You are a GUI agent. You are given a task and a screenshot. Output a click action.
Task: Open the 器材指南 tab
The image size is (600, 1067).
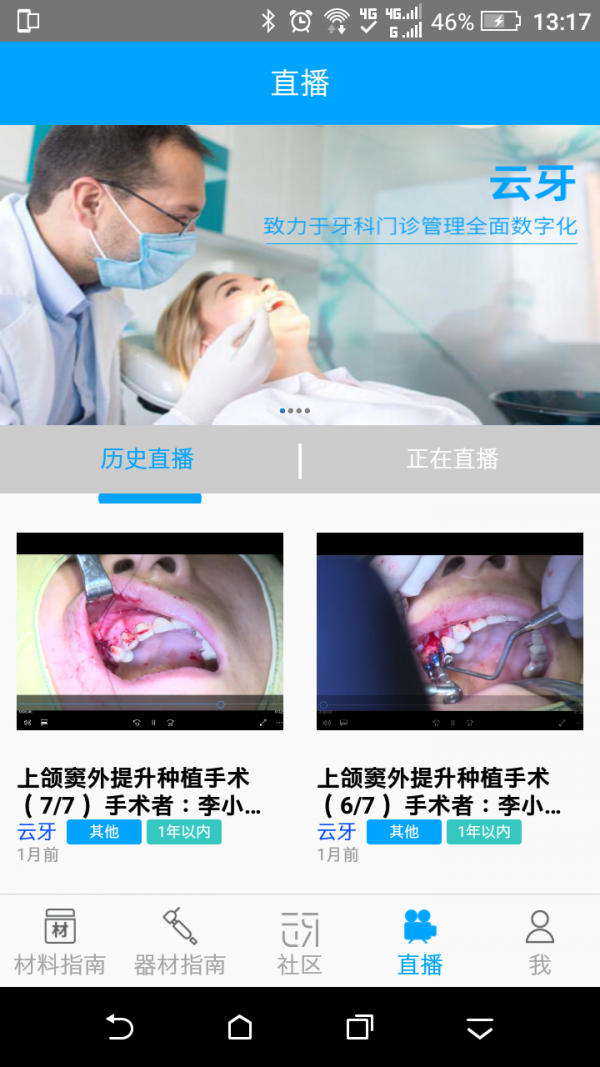pyautogui.click(x=180, y=942)
